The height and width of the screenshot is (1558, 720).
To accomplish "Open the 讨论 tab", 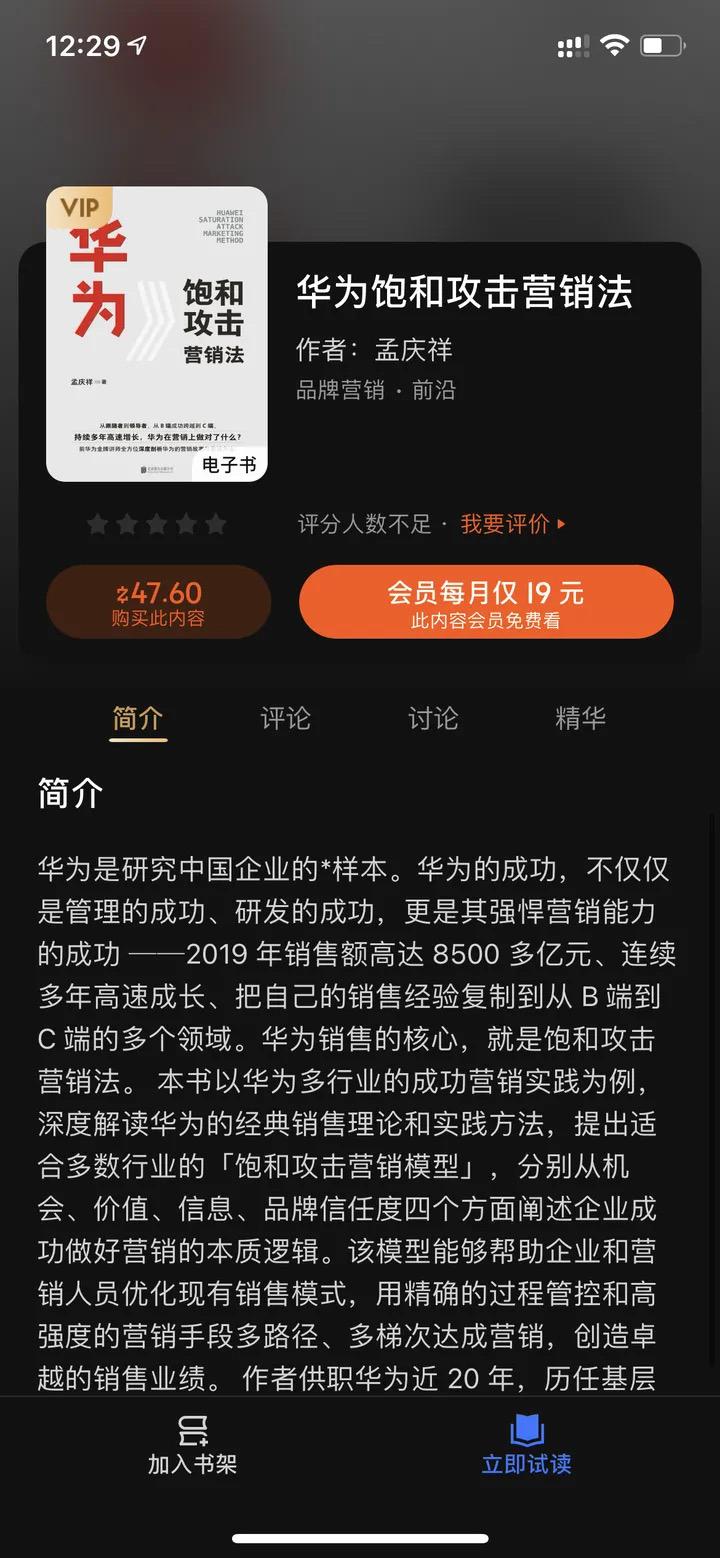I will (x=433, y=718).
